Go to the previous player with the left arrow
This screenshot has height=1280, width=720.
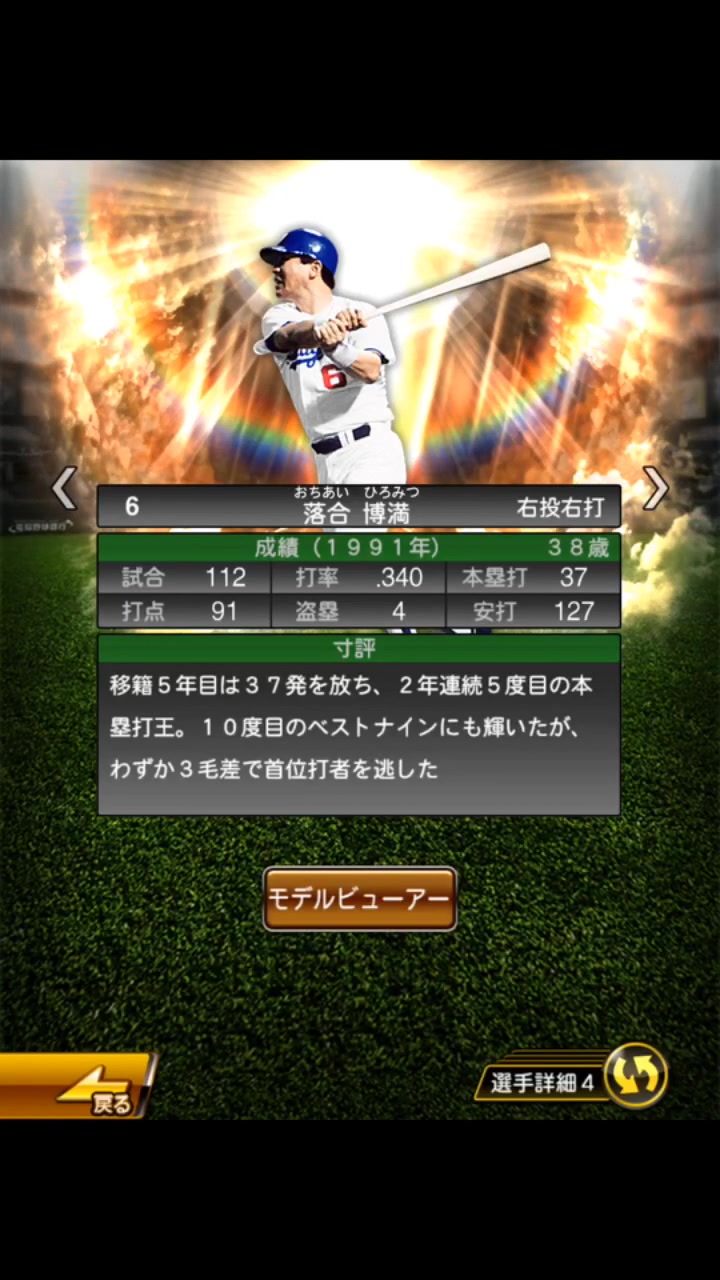(x=64, y=489)
